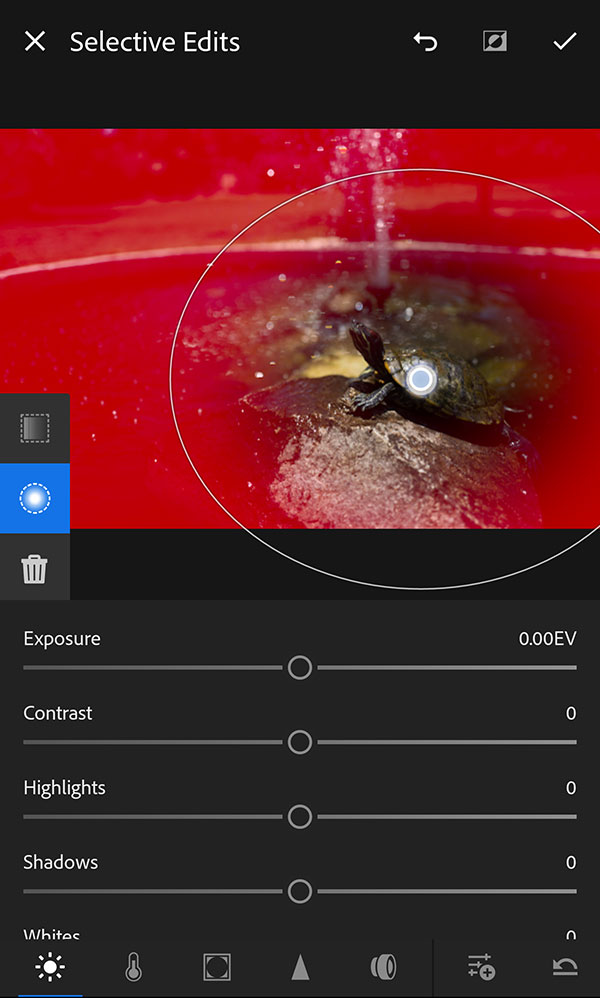This screenshot has width=600, height=998.
Task: Reset adjustments with the reset arrow
Action: tap(565, 967)
